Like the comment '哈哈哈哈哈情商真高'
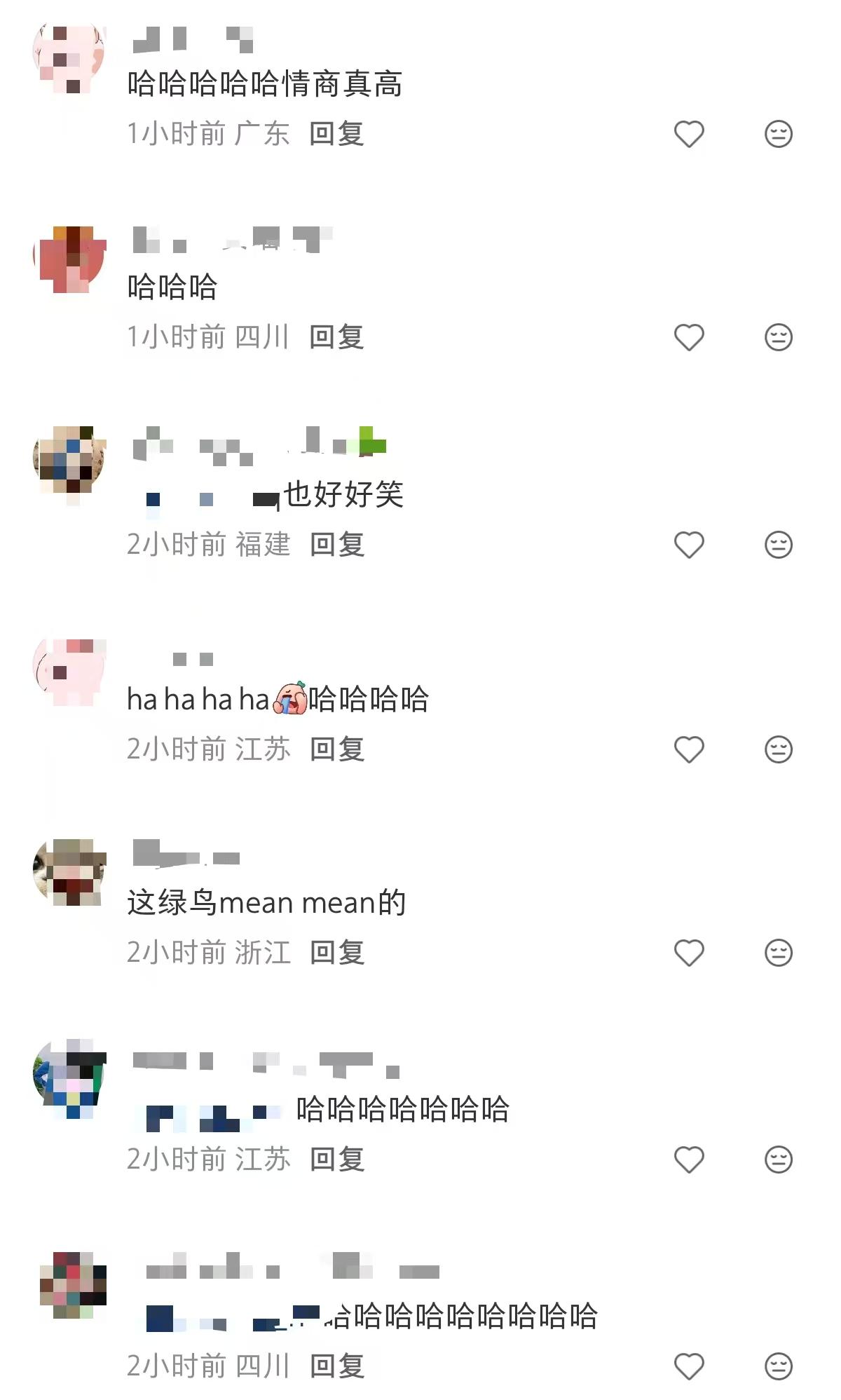 688,134
